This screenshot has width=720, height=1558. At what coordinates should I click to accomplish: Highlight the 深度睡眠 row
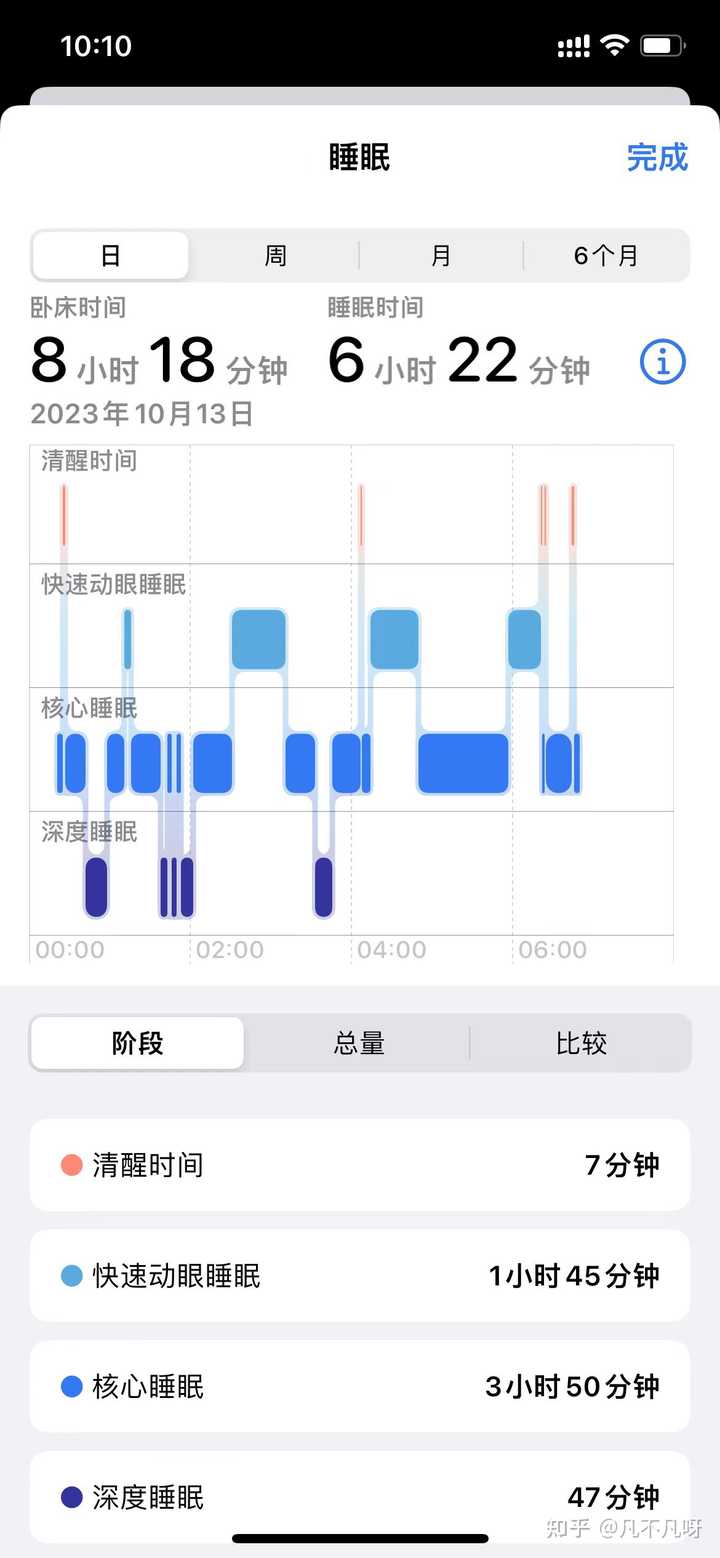[360, 1497]
